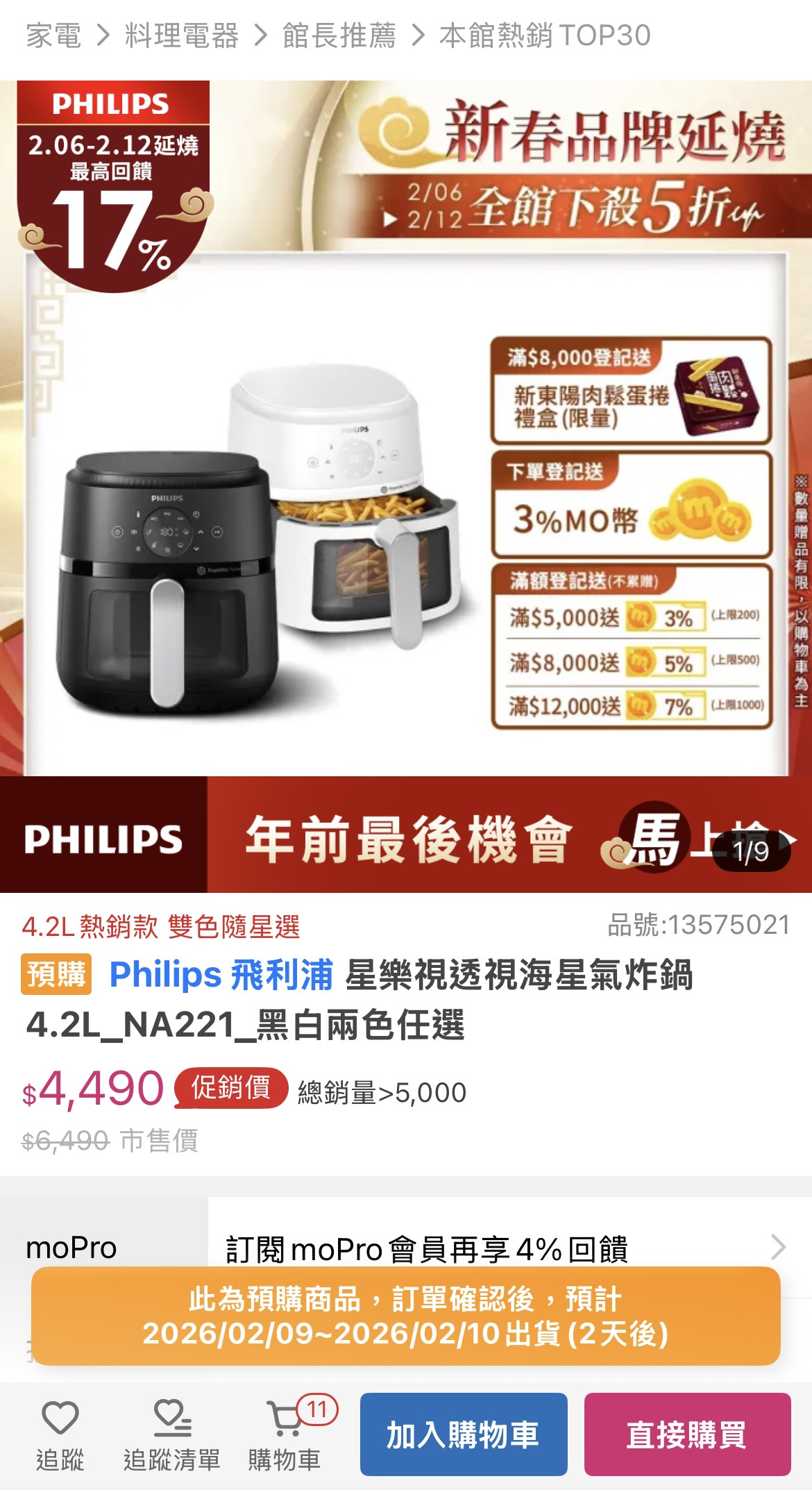Open moPro 會員再享4%回饋 offer row
This screenshot has height=1490, width=812.
(x=500, y=1248)
